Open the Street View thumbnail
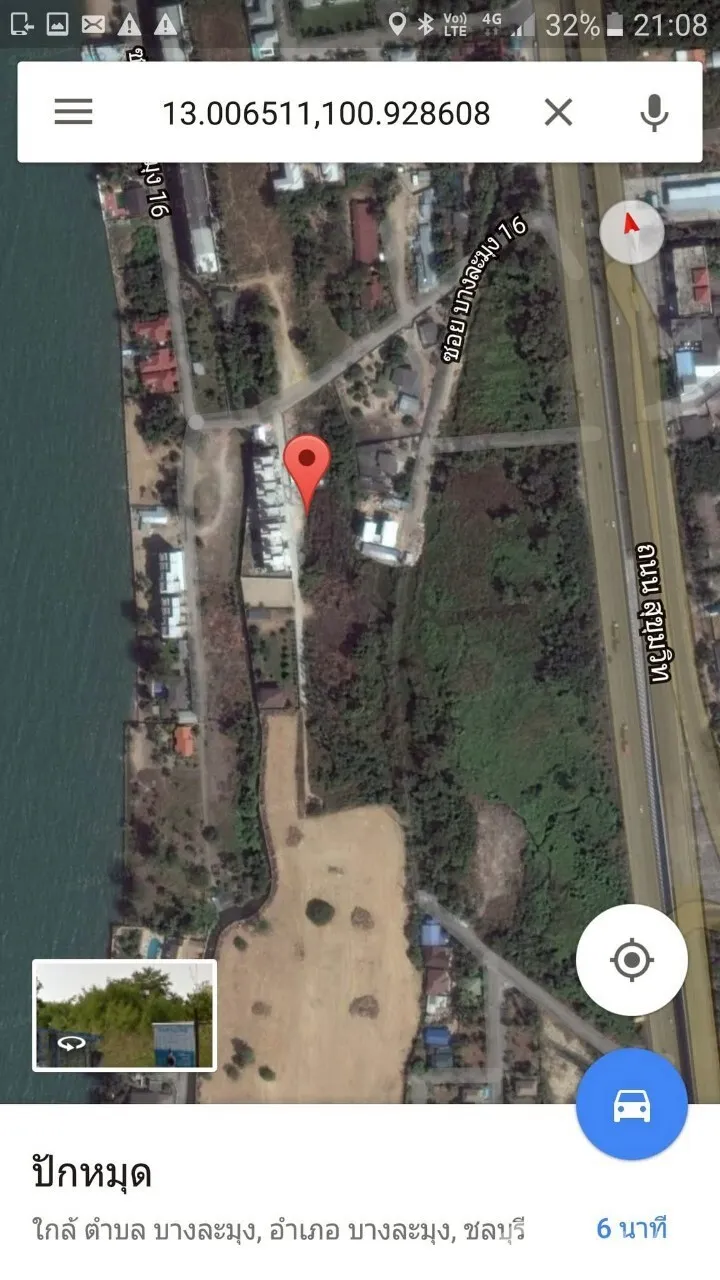720x1280 pixels. 125,1015
